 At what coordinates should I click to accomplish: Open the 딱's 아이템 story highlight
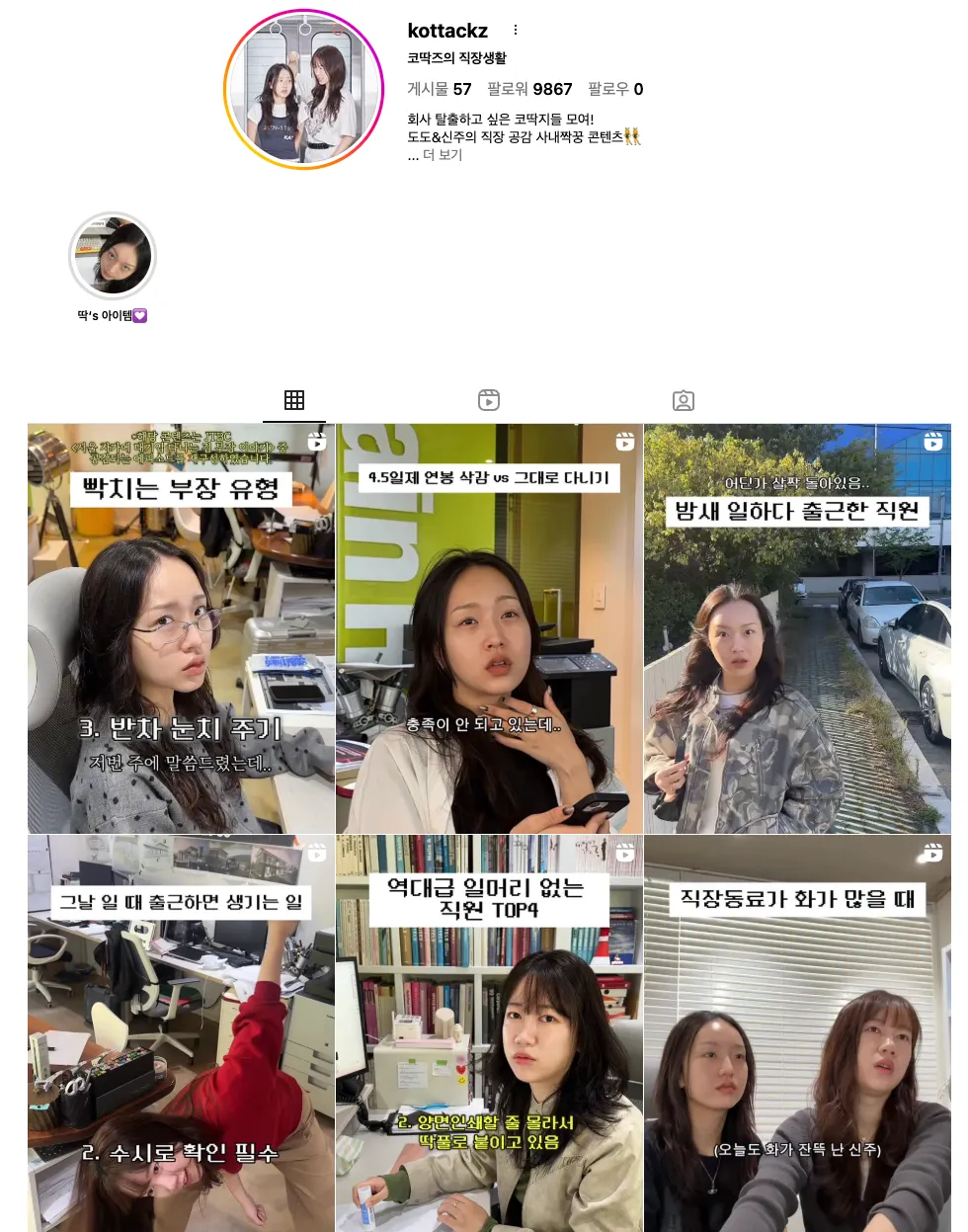(113, 257)
